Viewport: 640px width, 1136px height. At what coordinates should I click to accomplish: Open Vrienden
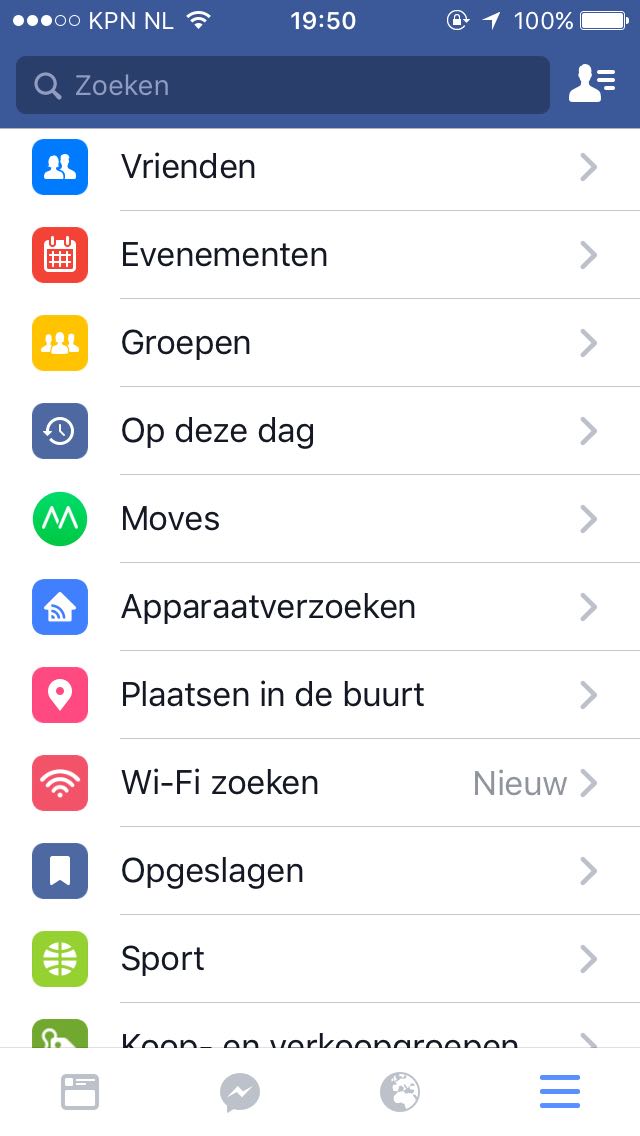click(320, 167)
